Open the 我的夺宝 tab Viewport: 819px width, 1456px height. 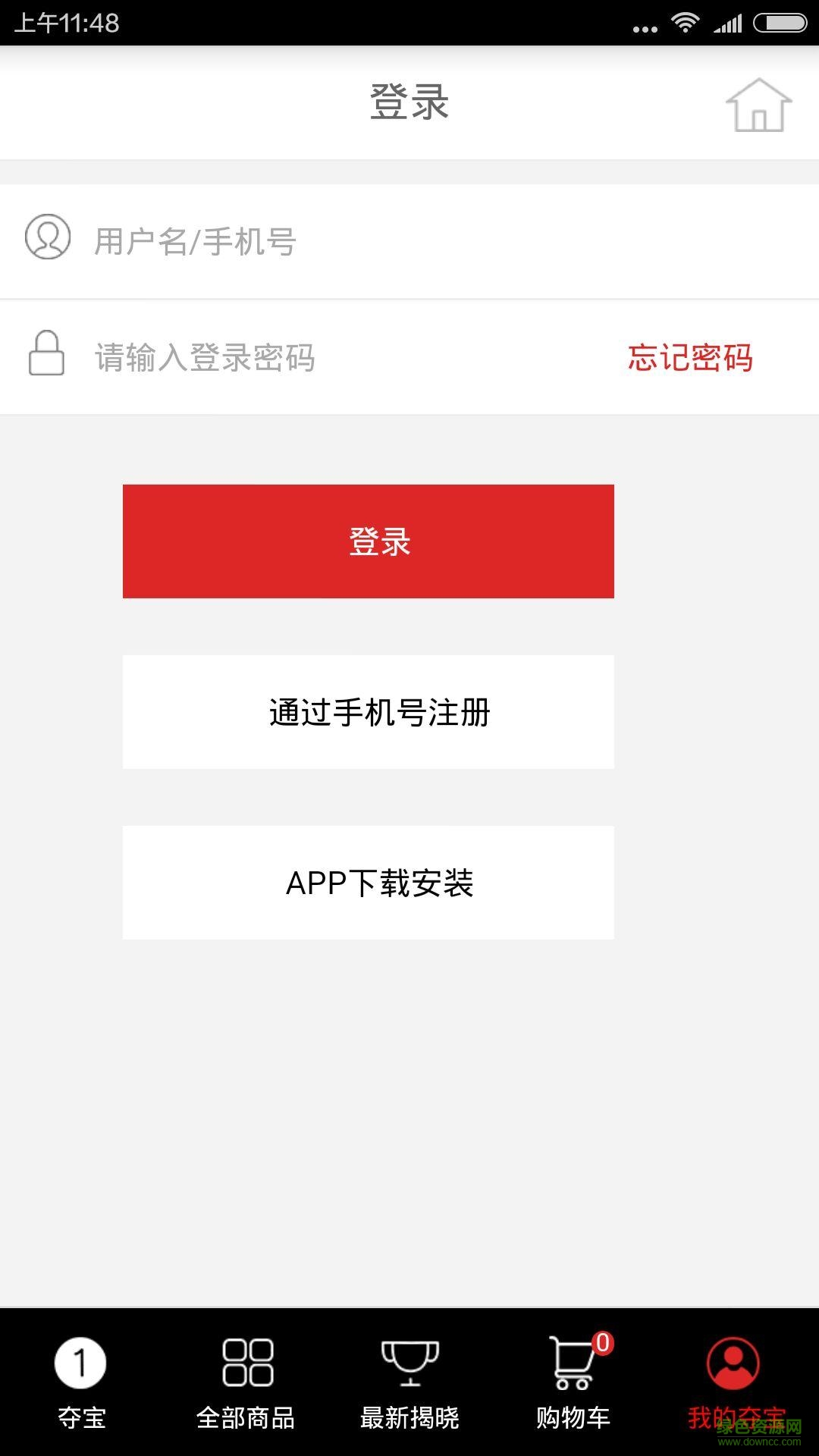(733, 1417)
